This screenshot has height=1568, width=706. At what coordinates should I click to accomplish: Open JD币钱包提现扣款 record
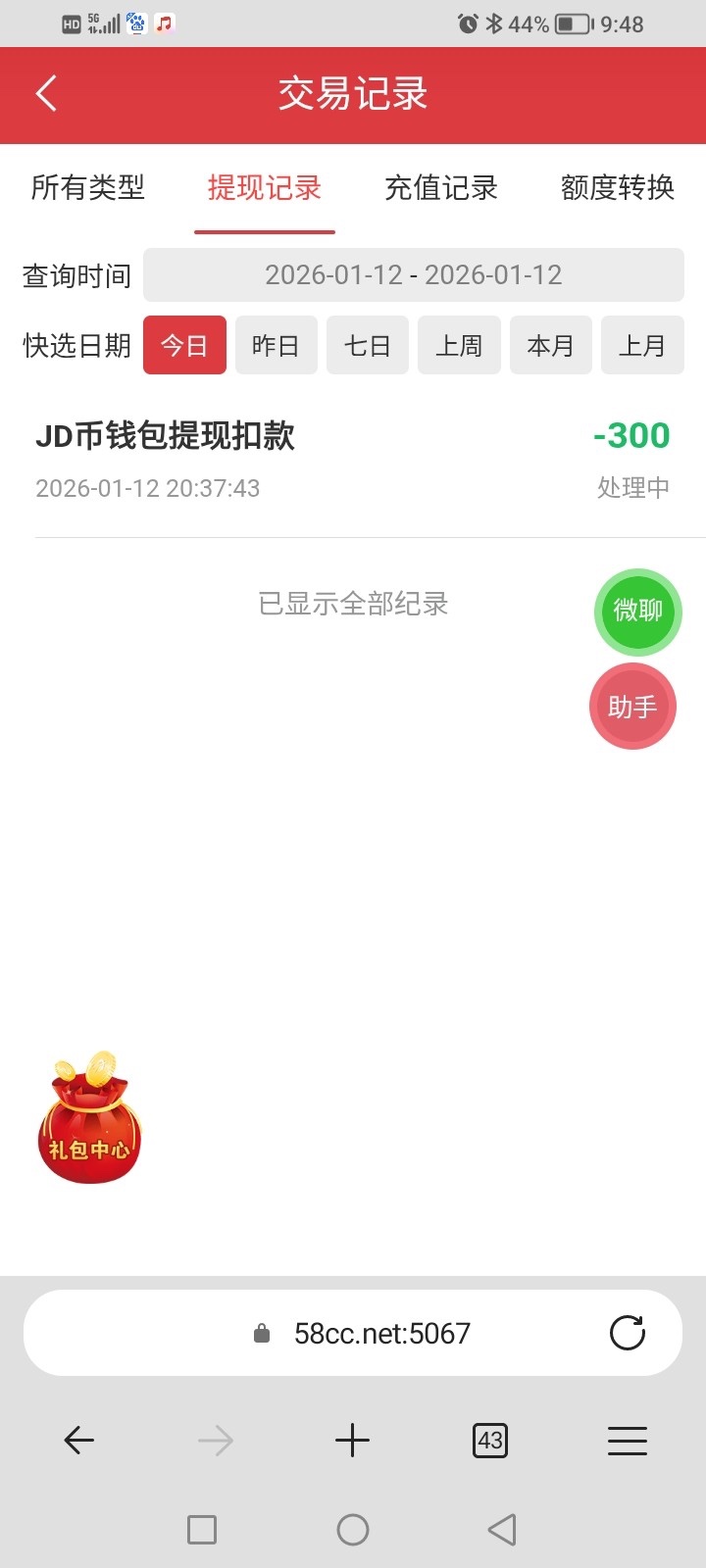(x=353, y=459)
